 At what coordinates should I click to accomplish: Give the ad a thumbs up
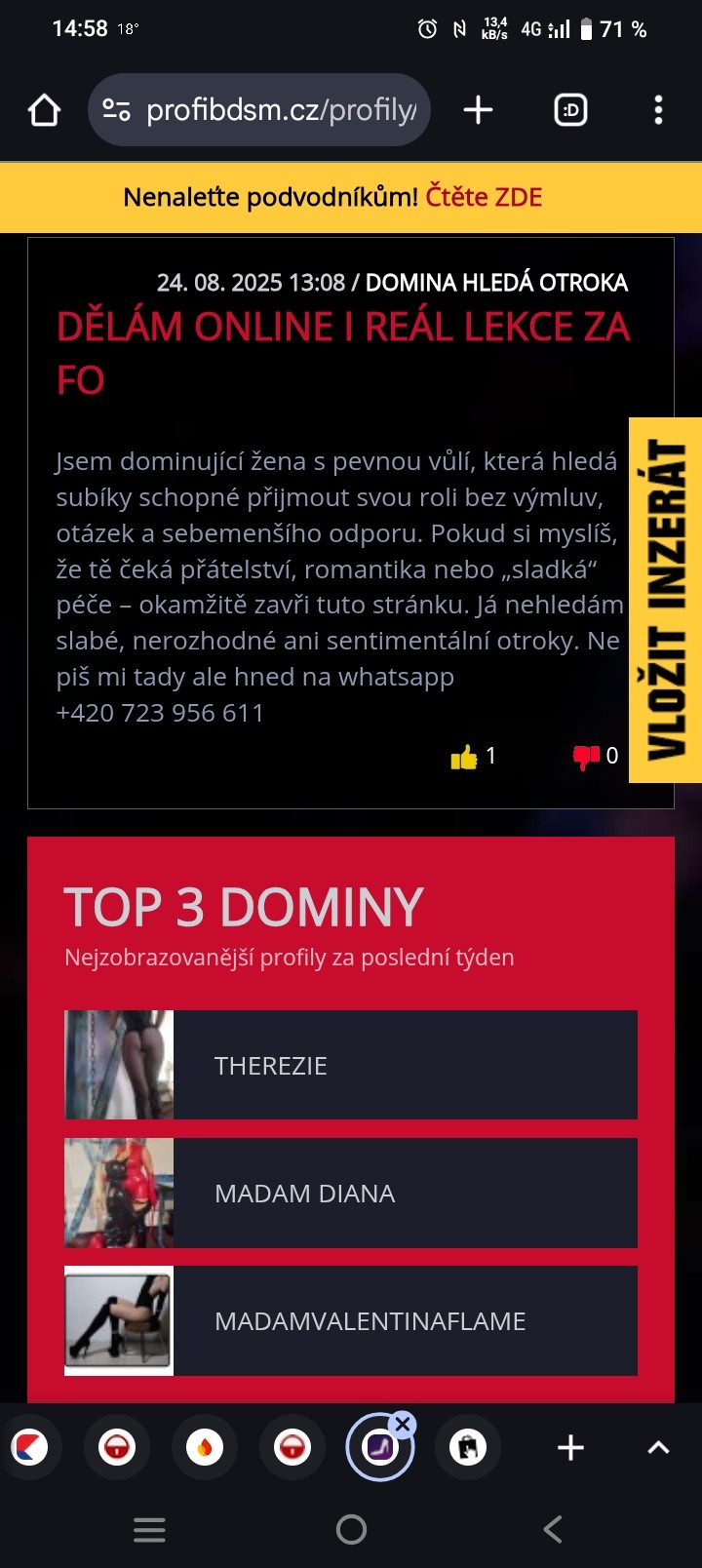(465, 757)
